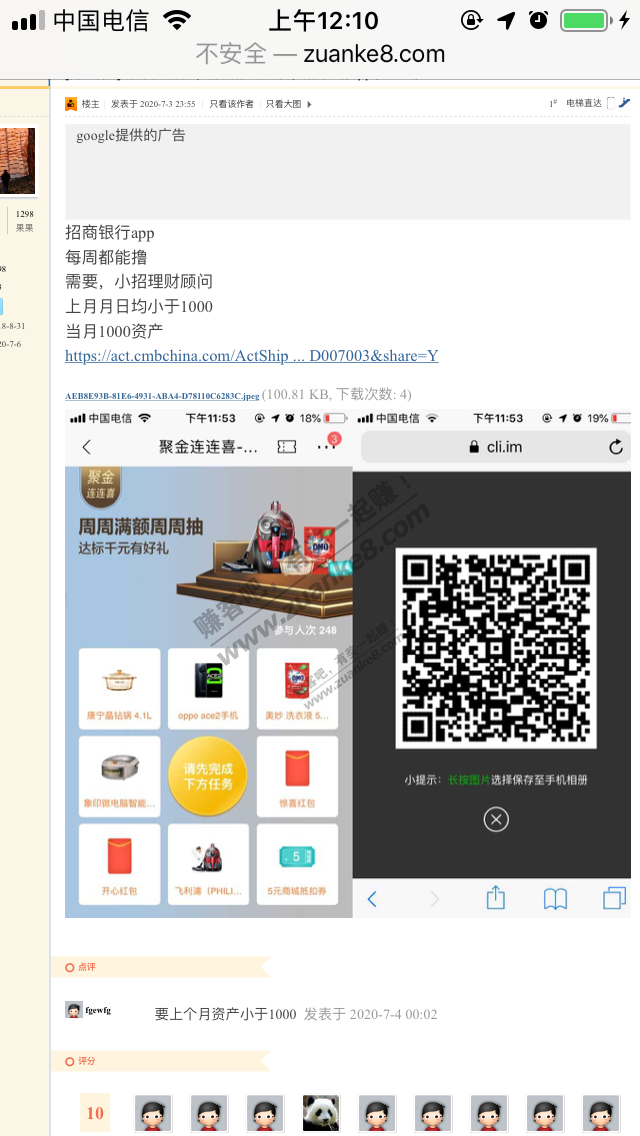Select the 只看大图 option

point(284,104)
